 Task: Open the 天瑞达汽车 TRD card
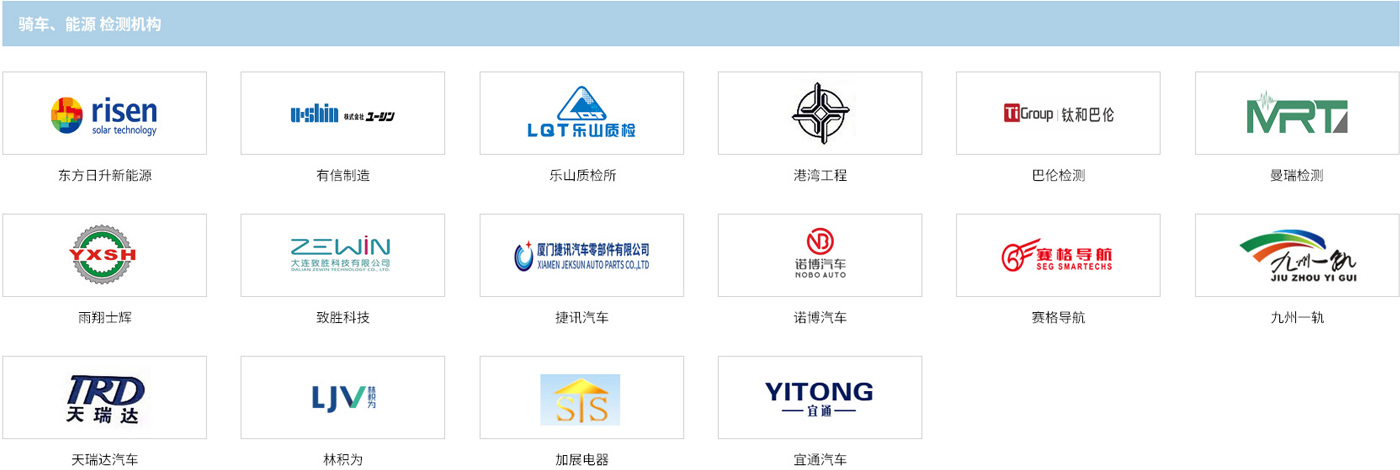104,397
